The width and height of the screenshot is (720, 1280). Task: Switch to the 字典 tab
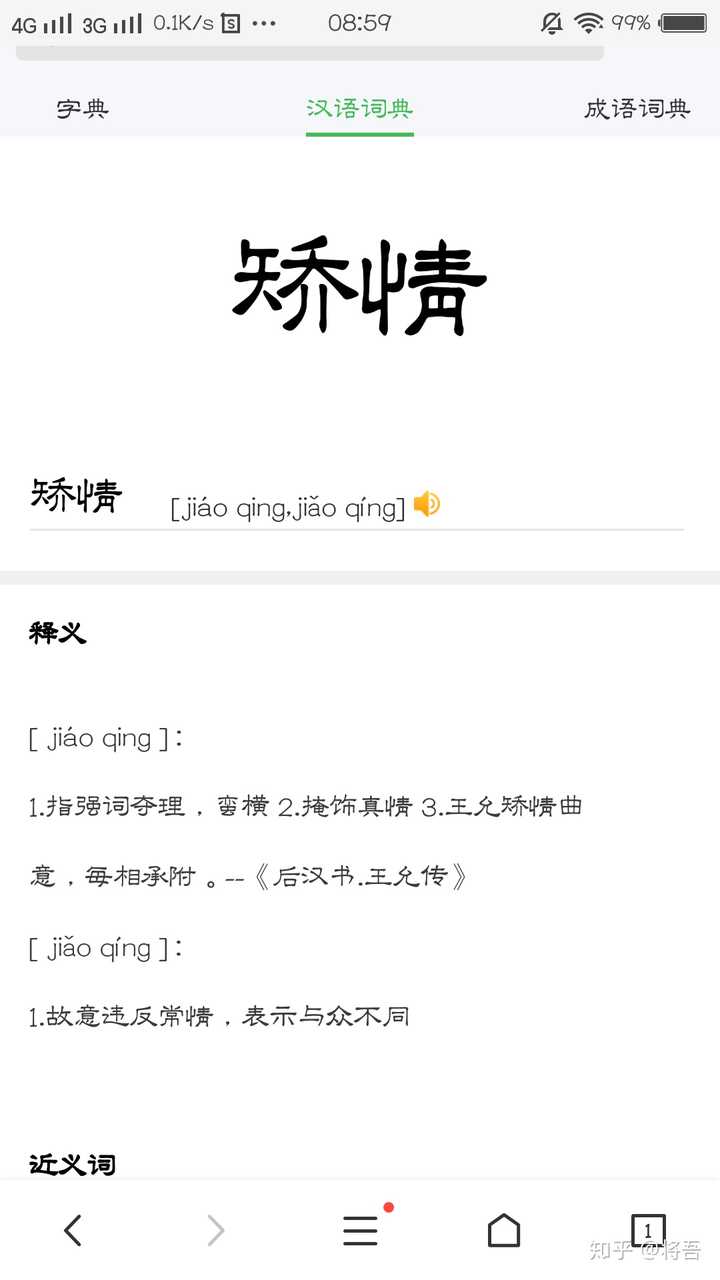tap(82, 109)
